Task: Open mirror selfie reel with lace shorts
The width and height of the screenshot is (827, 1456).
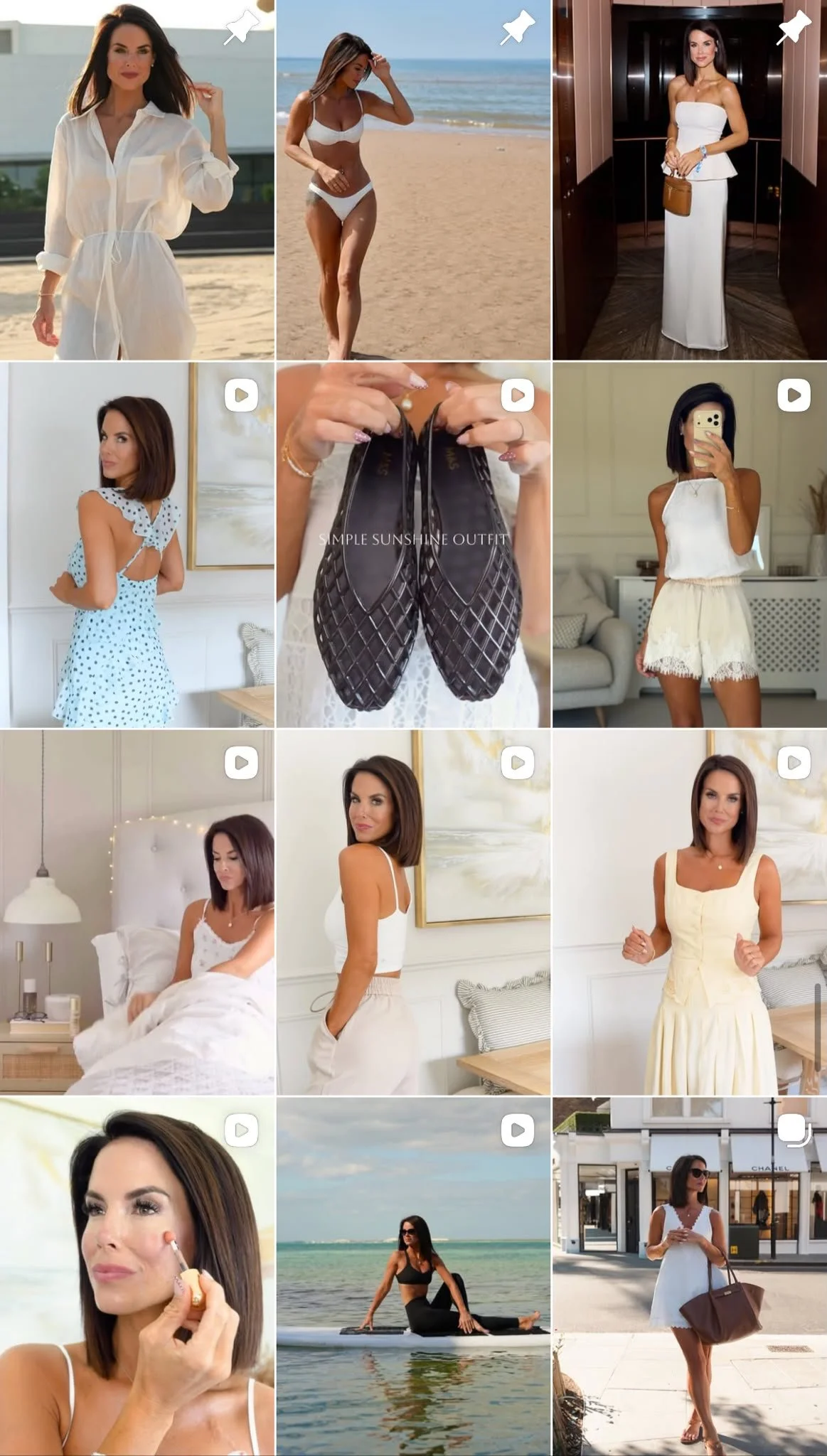Action: tap(690, 545)
